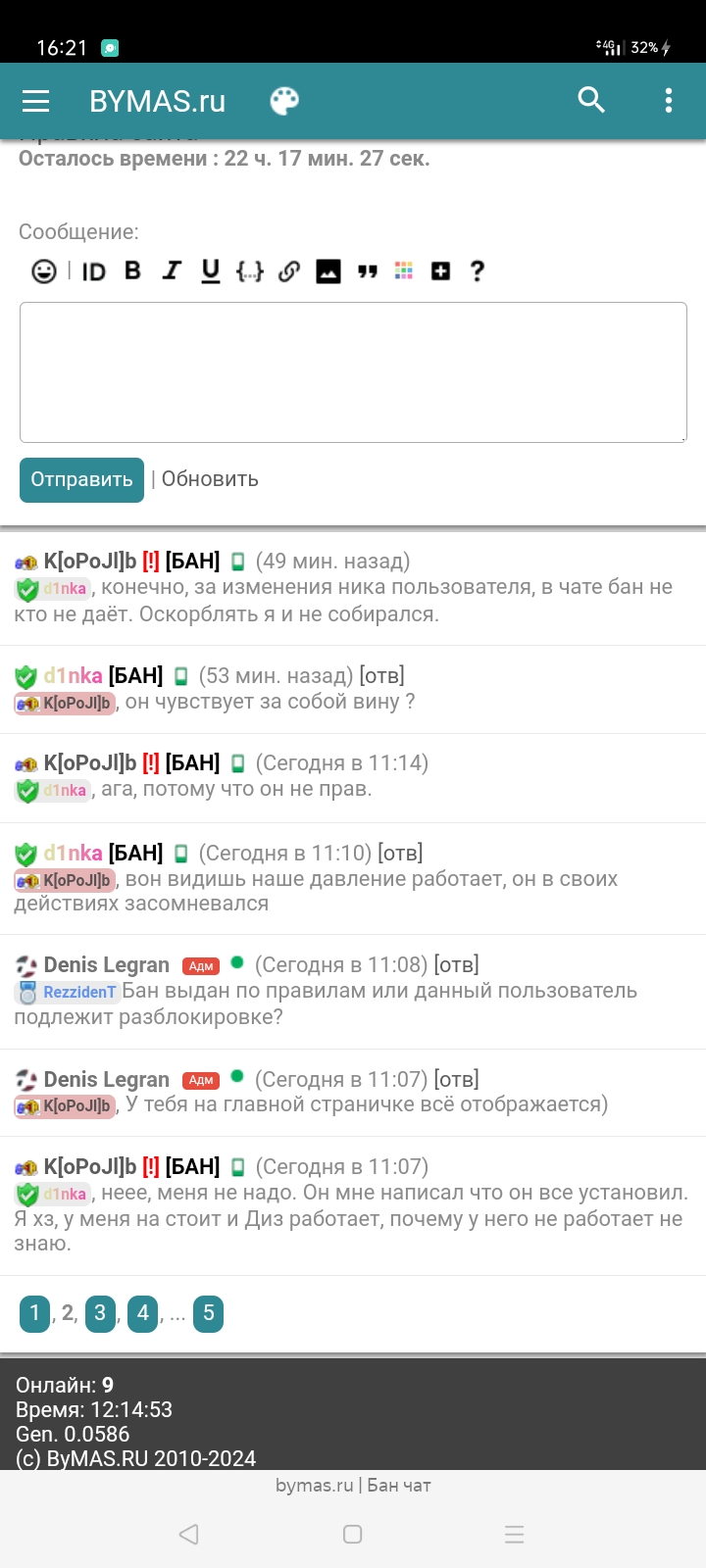Tap the Обновить link

(x=210, y=479)
